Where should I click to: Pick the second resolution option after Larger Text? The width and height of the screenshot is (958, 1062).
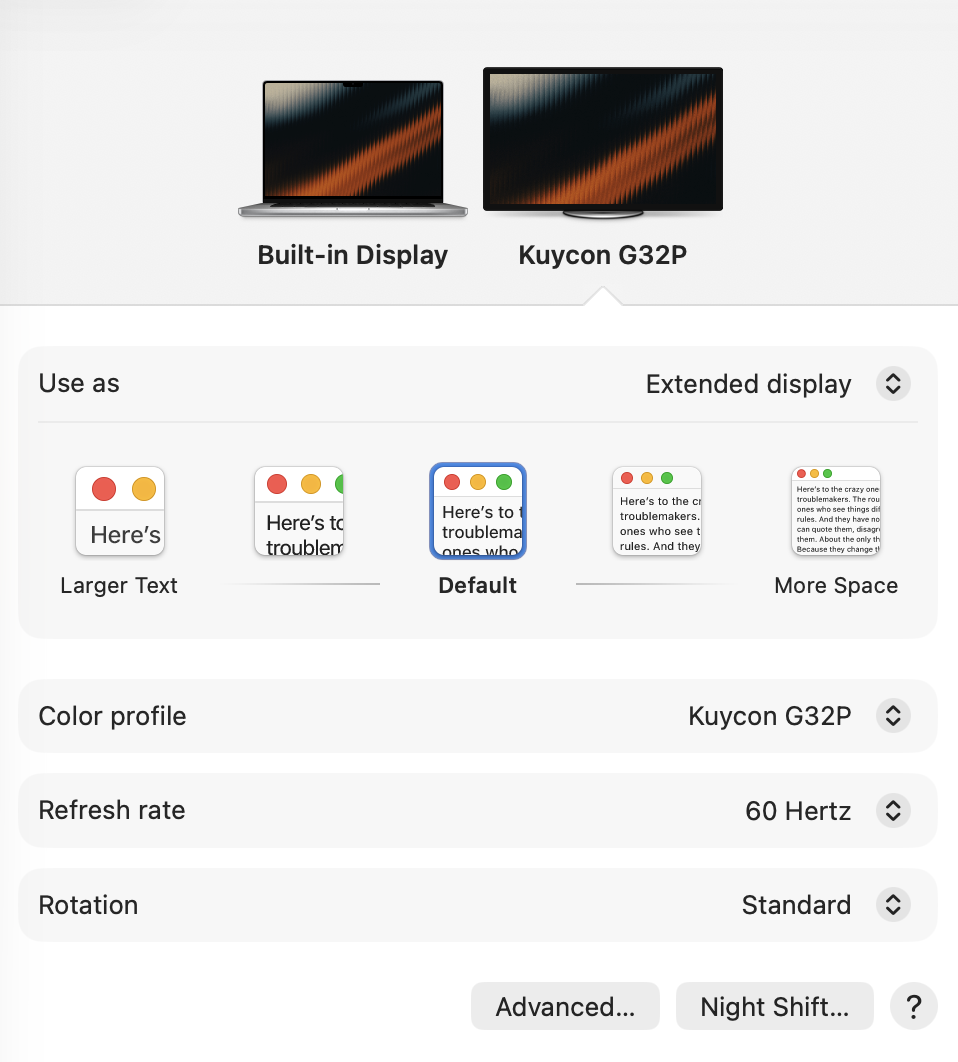tap(299, 511)
